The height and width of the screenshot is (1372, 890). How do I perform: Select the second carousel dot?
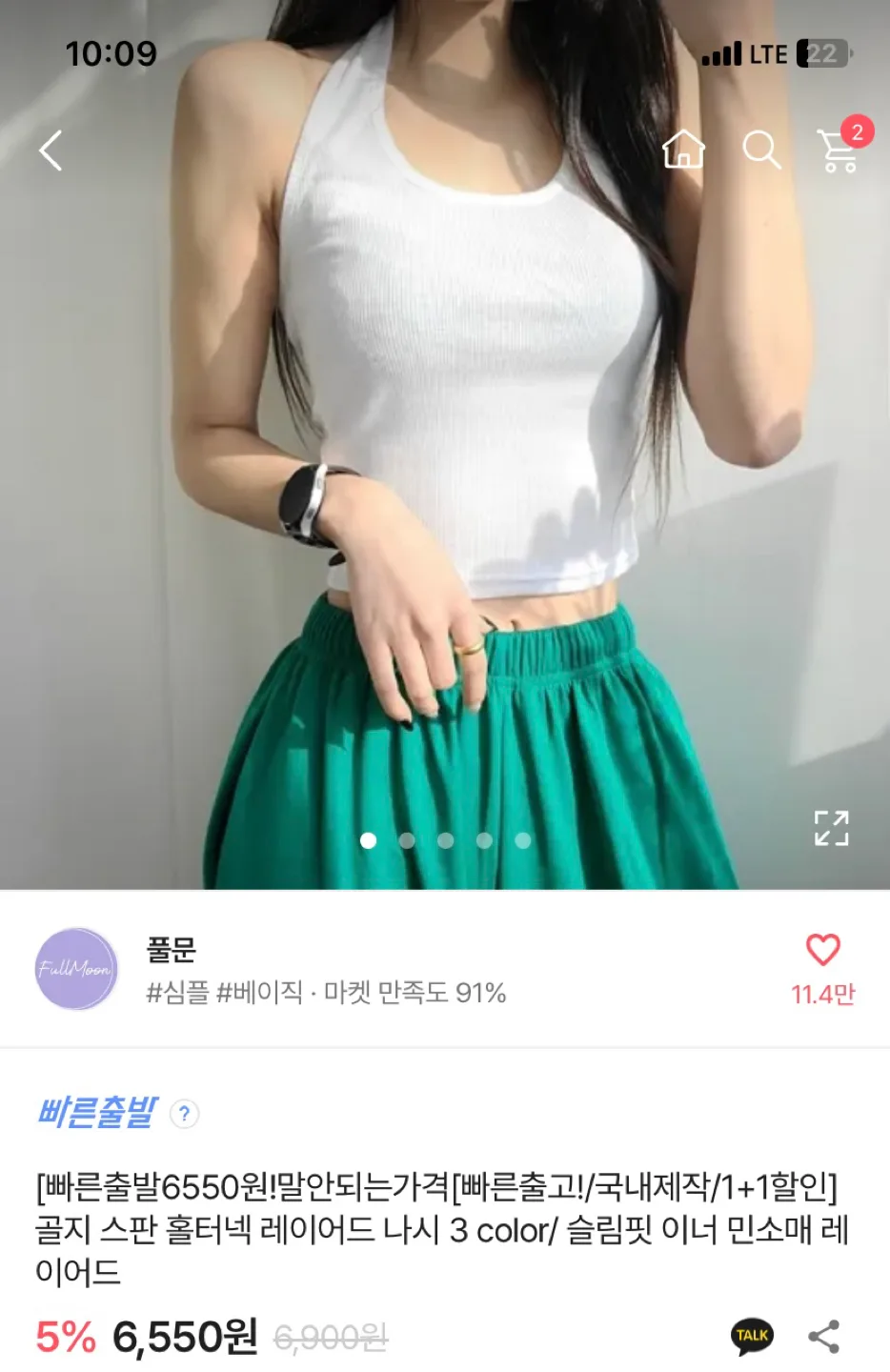[408, 841]
